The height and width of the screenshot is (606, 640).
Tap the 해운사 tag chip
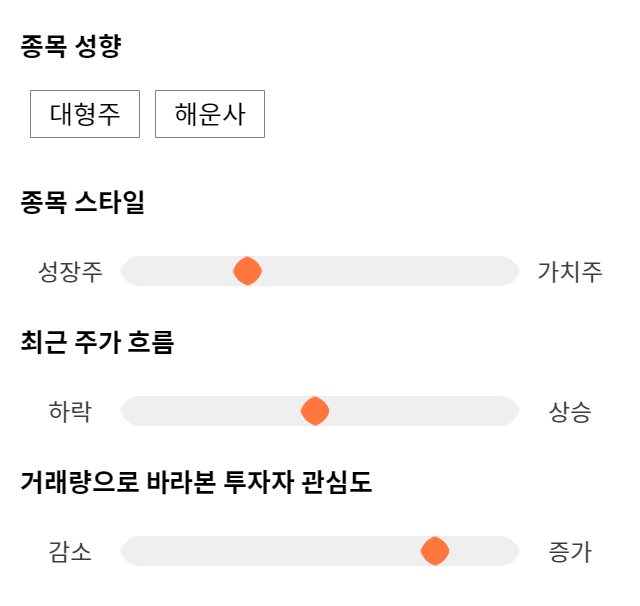coord(210,114)
